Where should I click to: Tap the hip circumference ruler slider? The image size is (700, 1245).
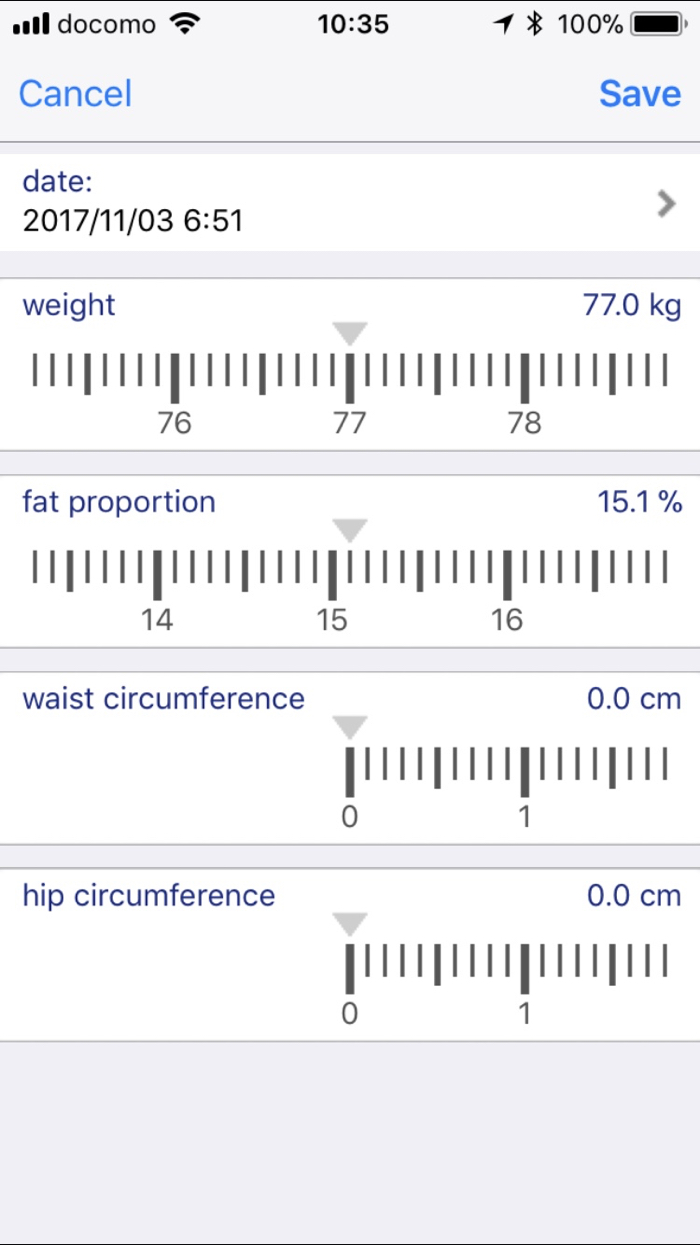pos(350,972)
